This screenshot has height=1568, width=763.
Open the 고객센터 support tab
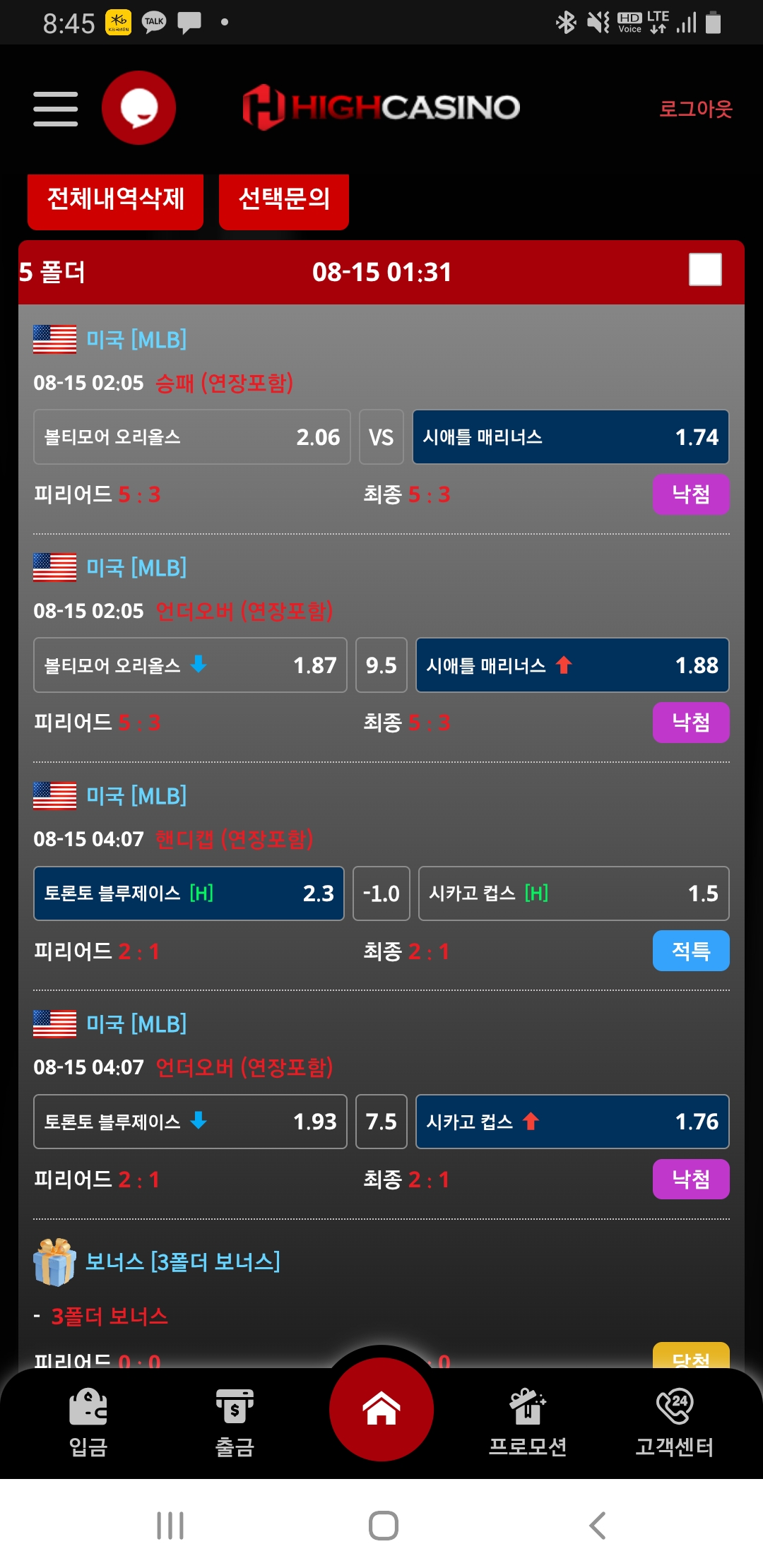[674, 1421]
